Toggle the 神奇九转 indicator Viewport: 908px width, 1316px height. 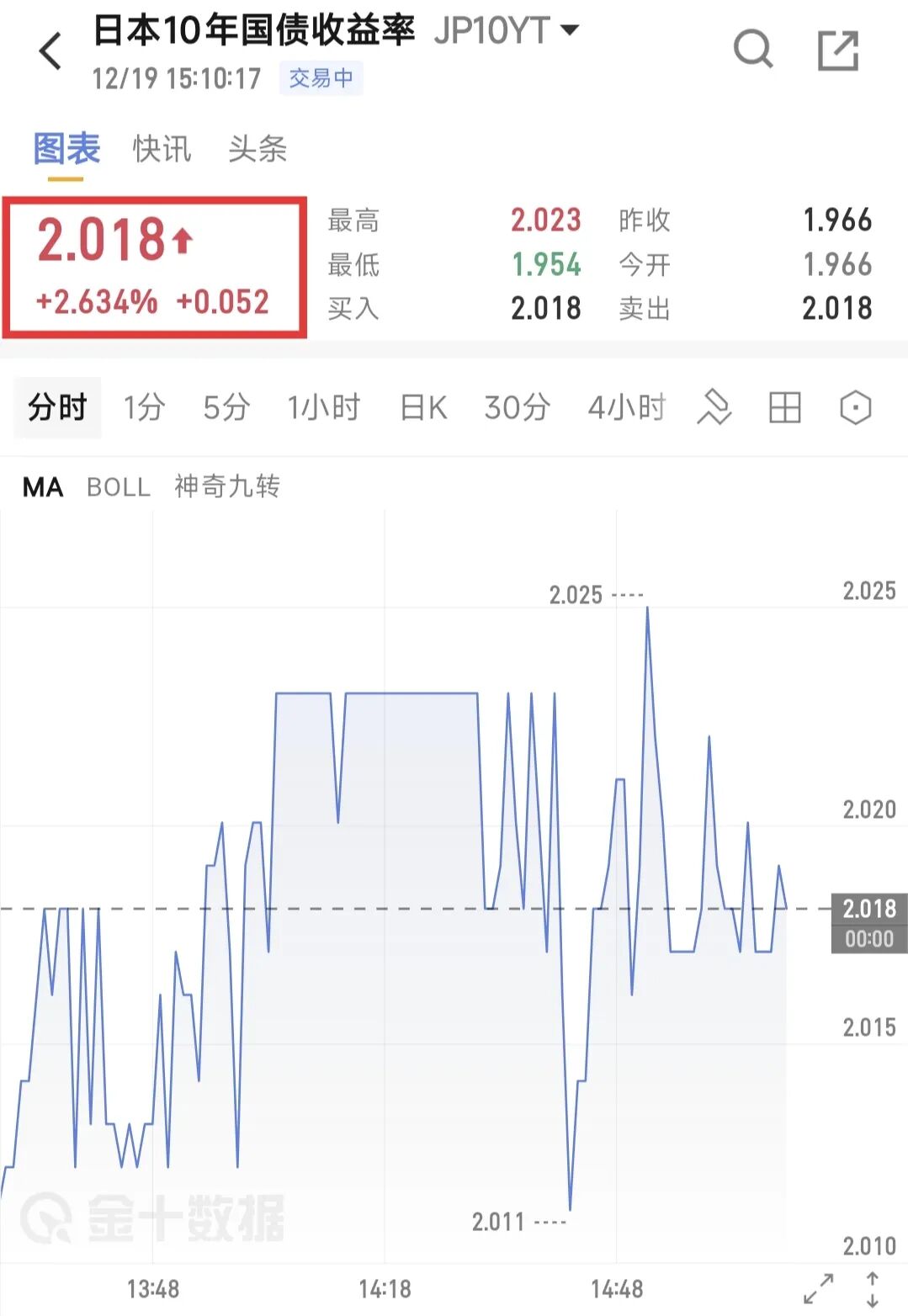(x=226, y=487)
